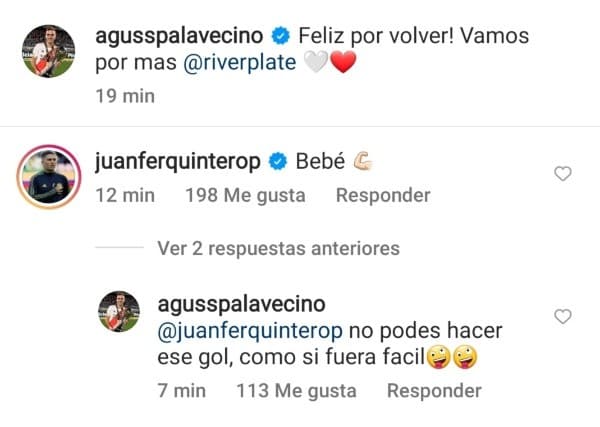Reply to agusspalavecino's comment about the goal

[433, 391]
